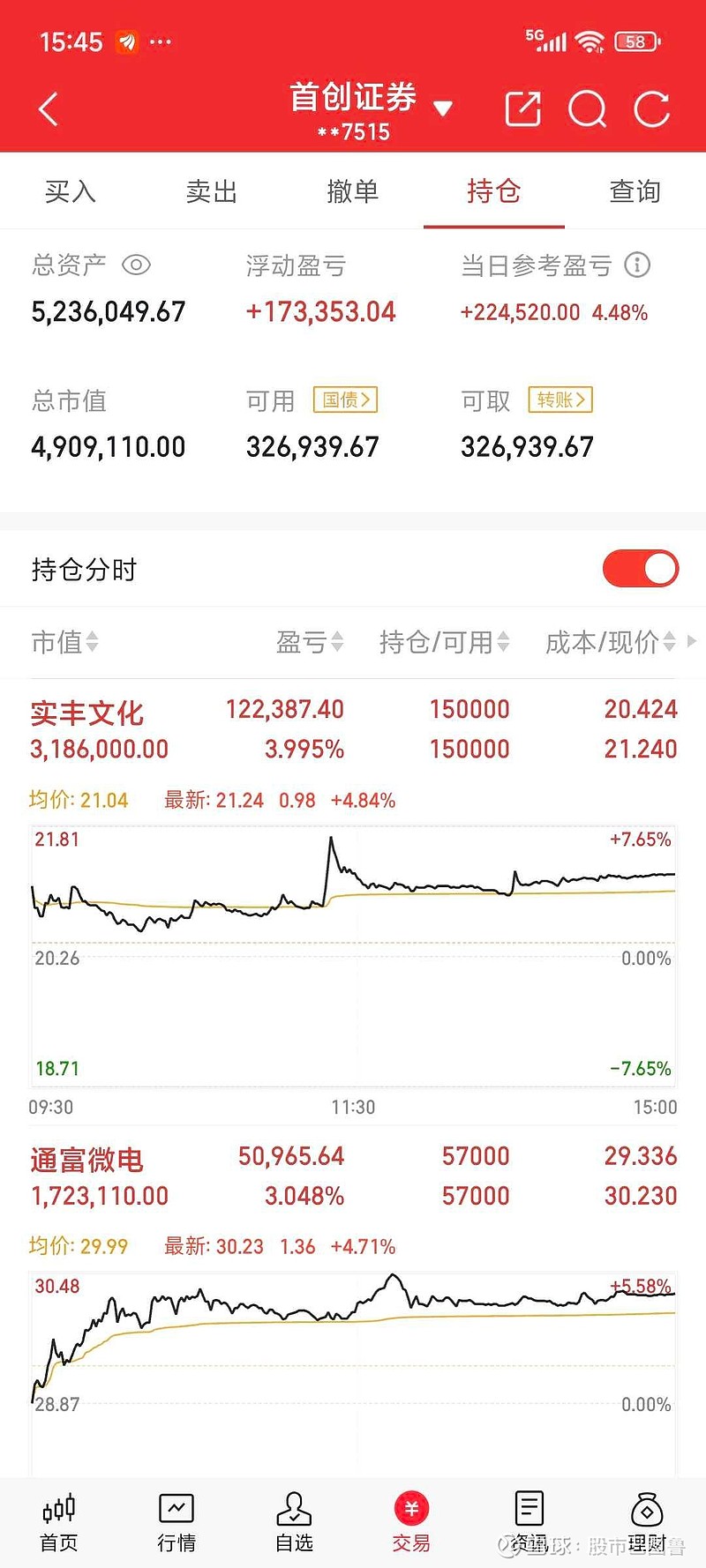Screen dimensions: 706x1568
Task: Switch to the 卖出 tab
Action: (212, 191)
